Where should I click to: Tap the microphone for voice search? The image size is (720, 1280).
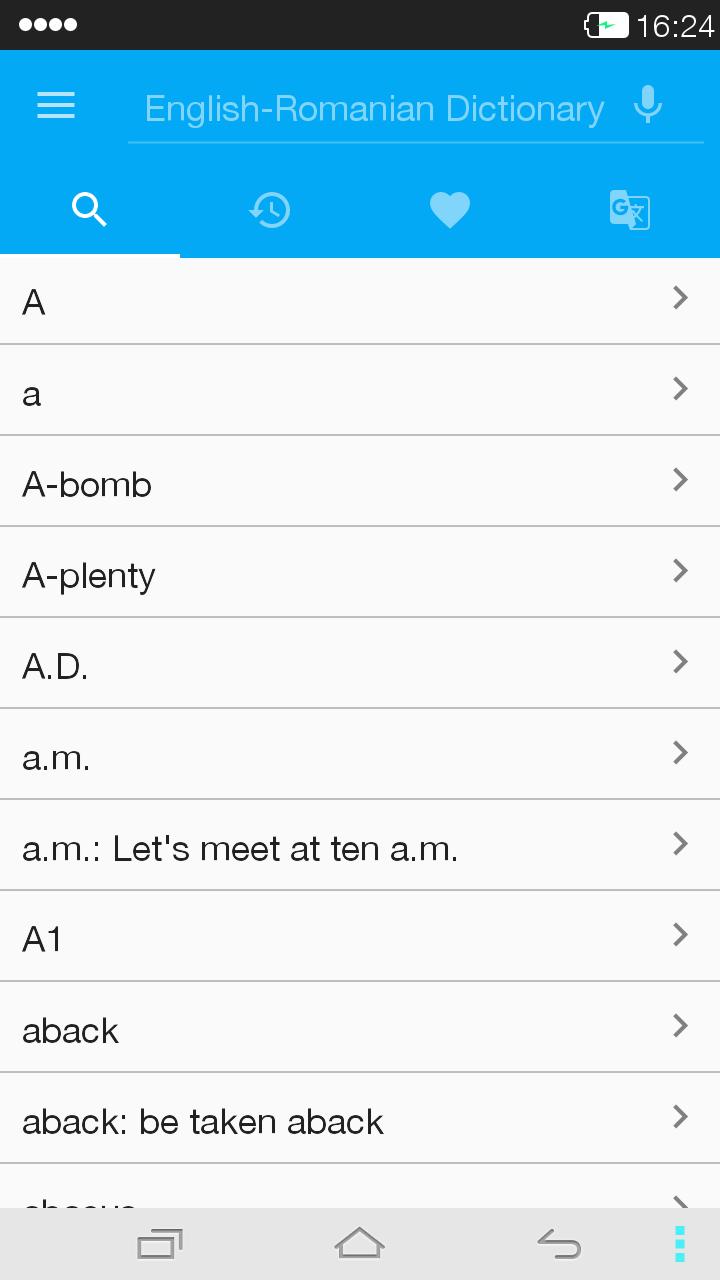point(647,104)
